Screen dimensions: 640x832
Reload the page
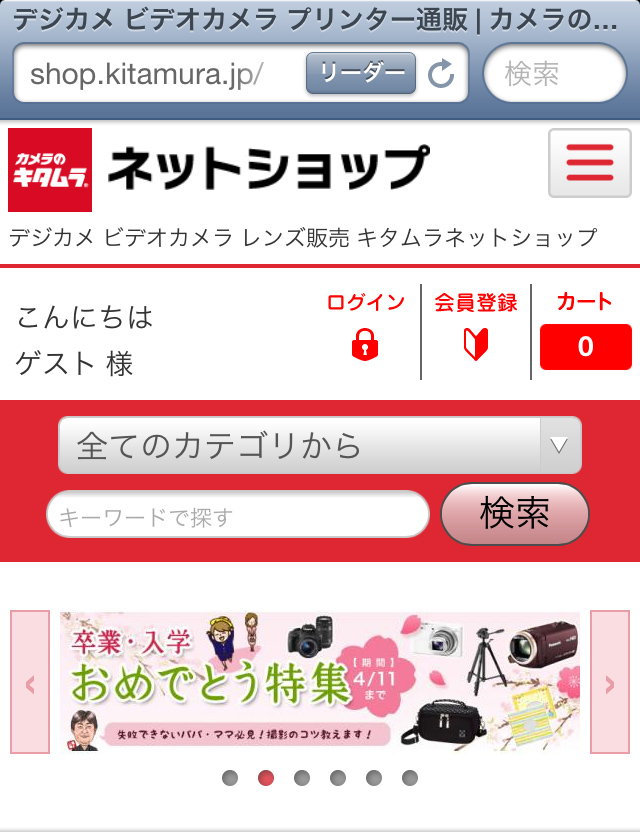coord(441,73)
